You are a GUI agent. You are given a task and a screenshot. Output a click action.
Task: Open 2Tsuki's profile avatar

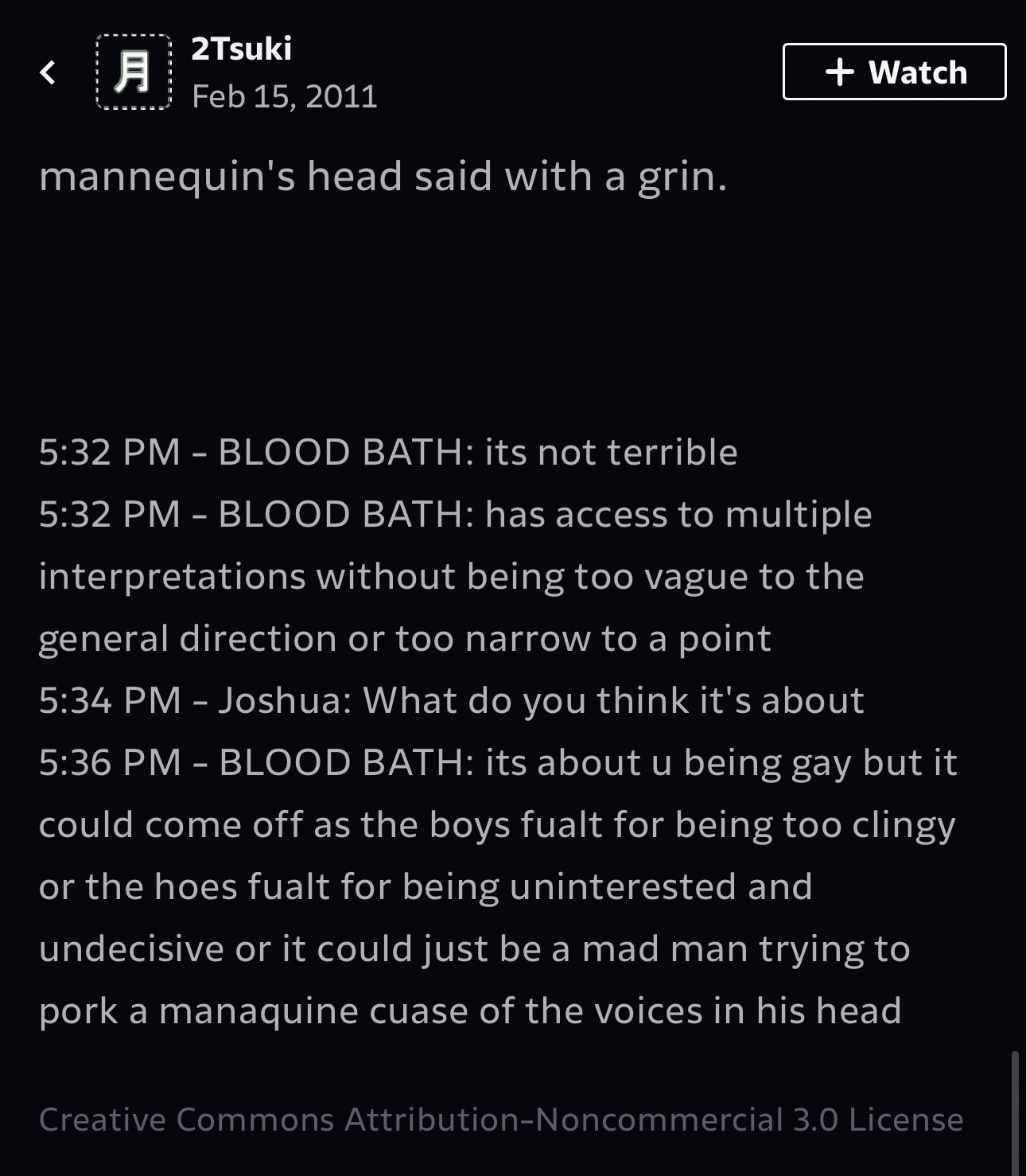pyautogui.click(x=134, y=72)
